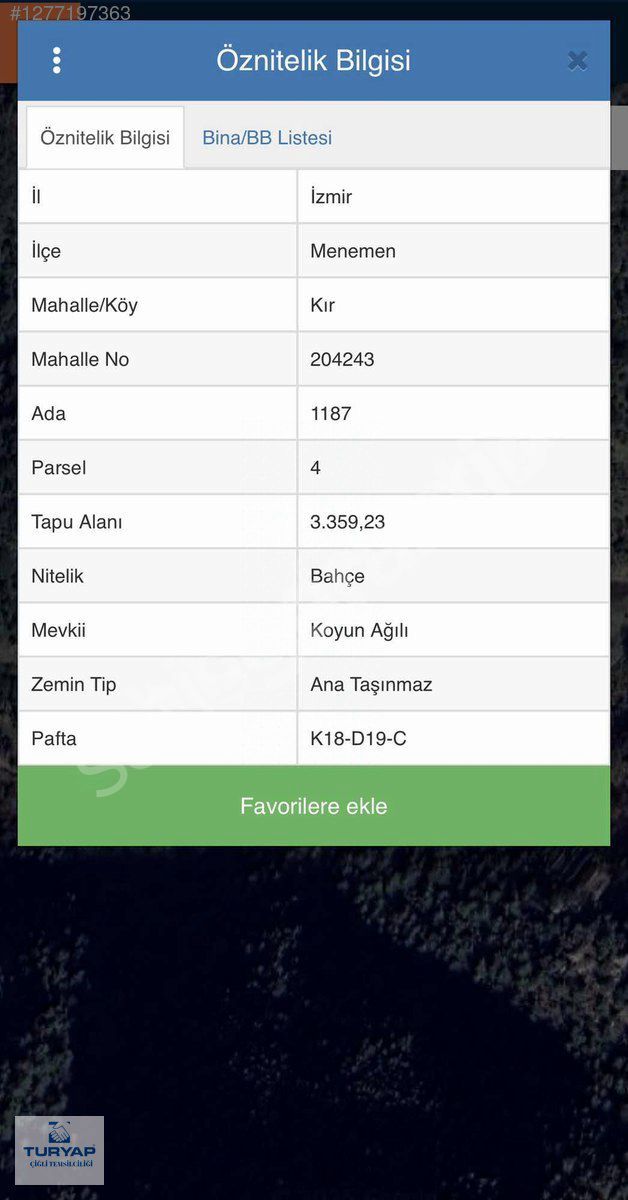Add parcel with Favorilere ekle button

pos(314,806)
